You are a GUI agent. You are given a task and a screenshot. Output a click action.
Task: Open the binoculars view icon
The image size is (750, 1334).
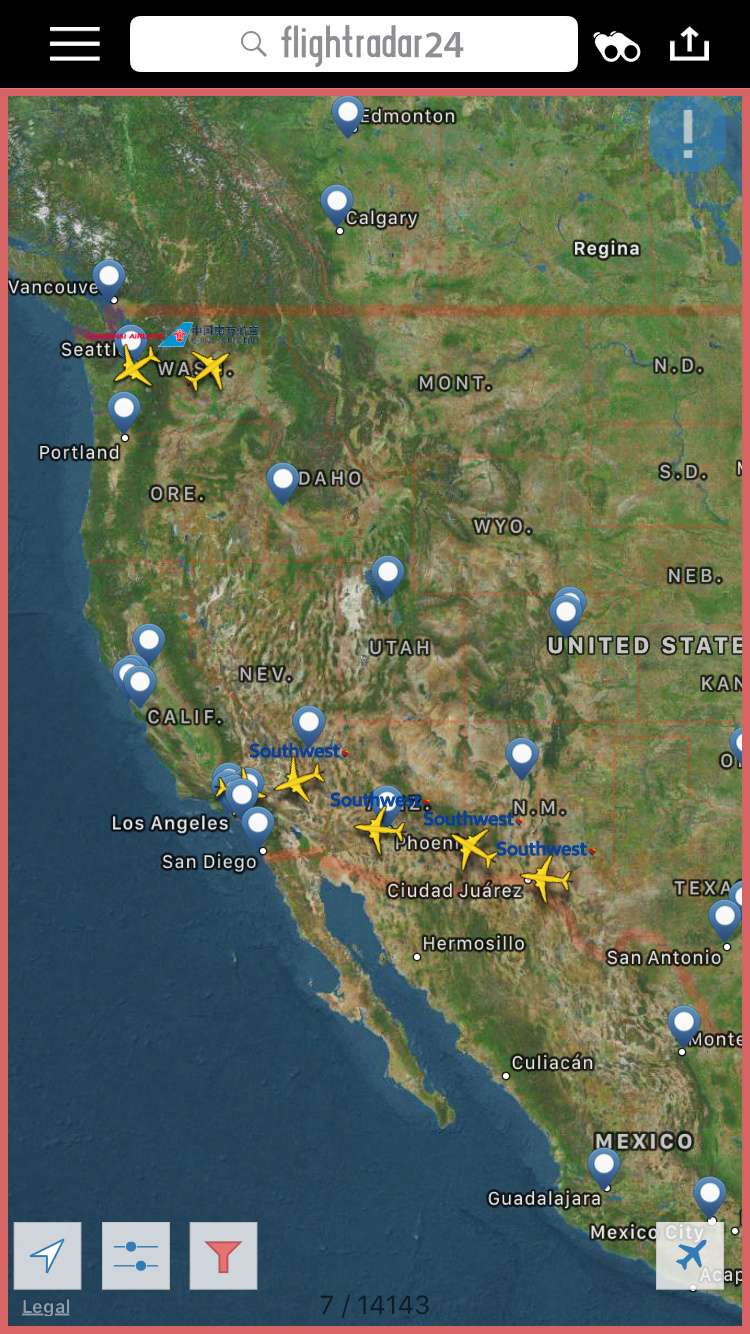(616, 45)
